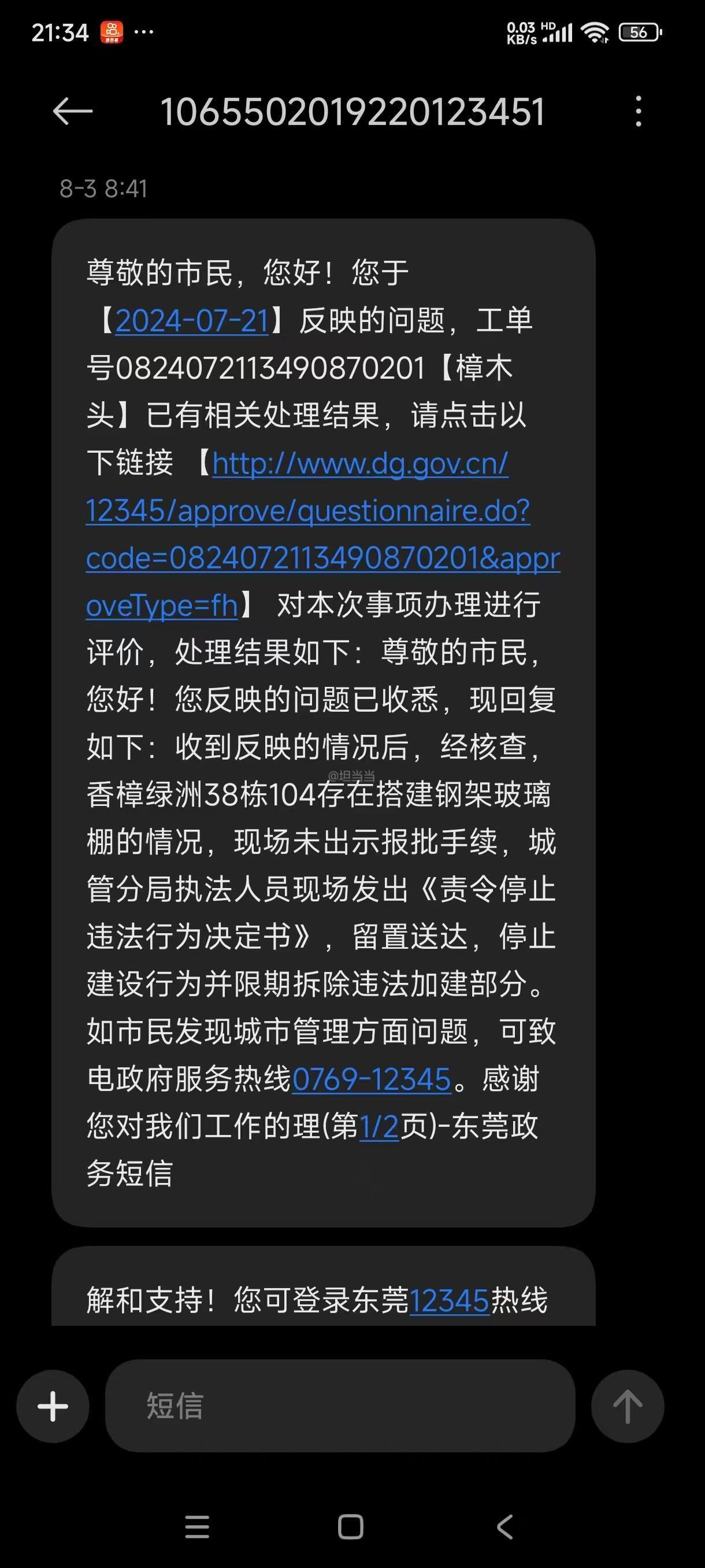Viewport: 705px width, 1568px height.
Task: Send message with the up-arrow button
Action: (x=628, y=1406)
